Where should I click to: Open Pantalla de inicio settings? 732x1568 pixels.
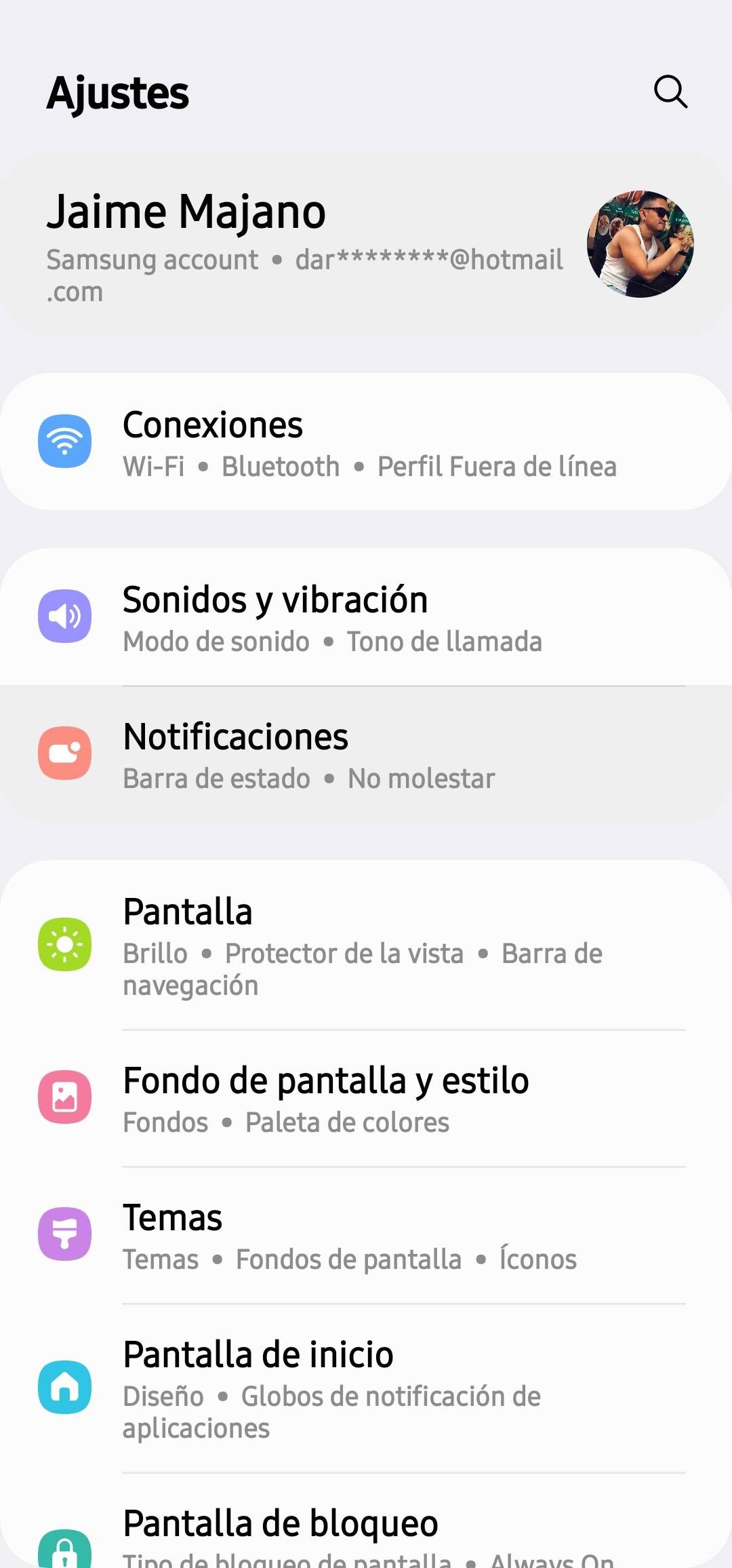366,1388
